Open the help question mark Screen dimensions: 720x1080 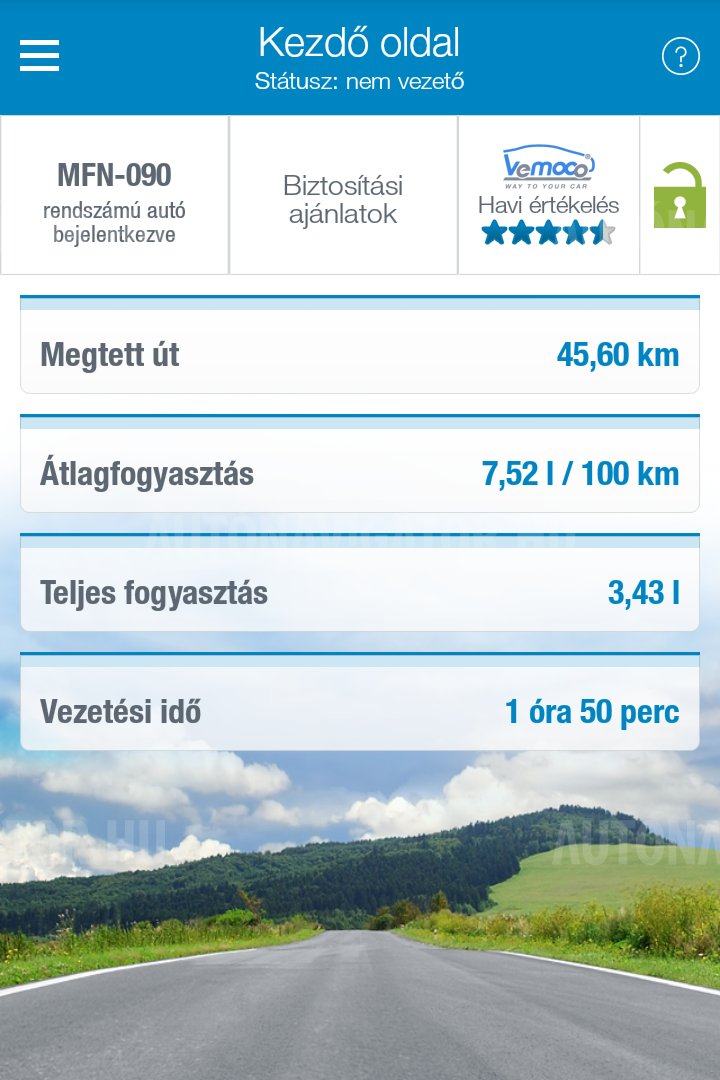(x=680, y=57)
